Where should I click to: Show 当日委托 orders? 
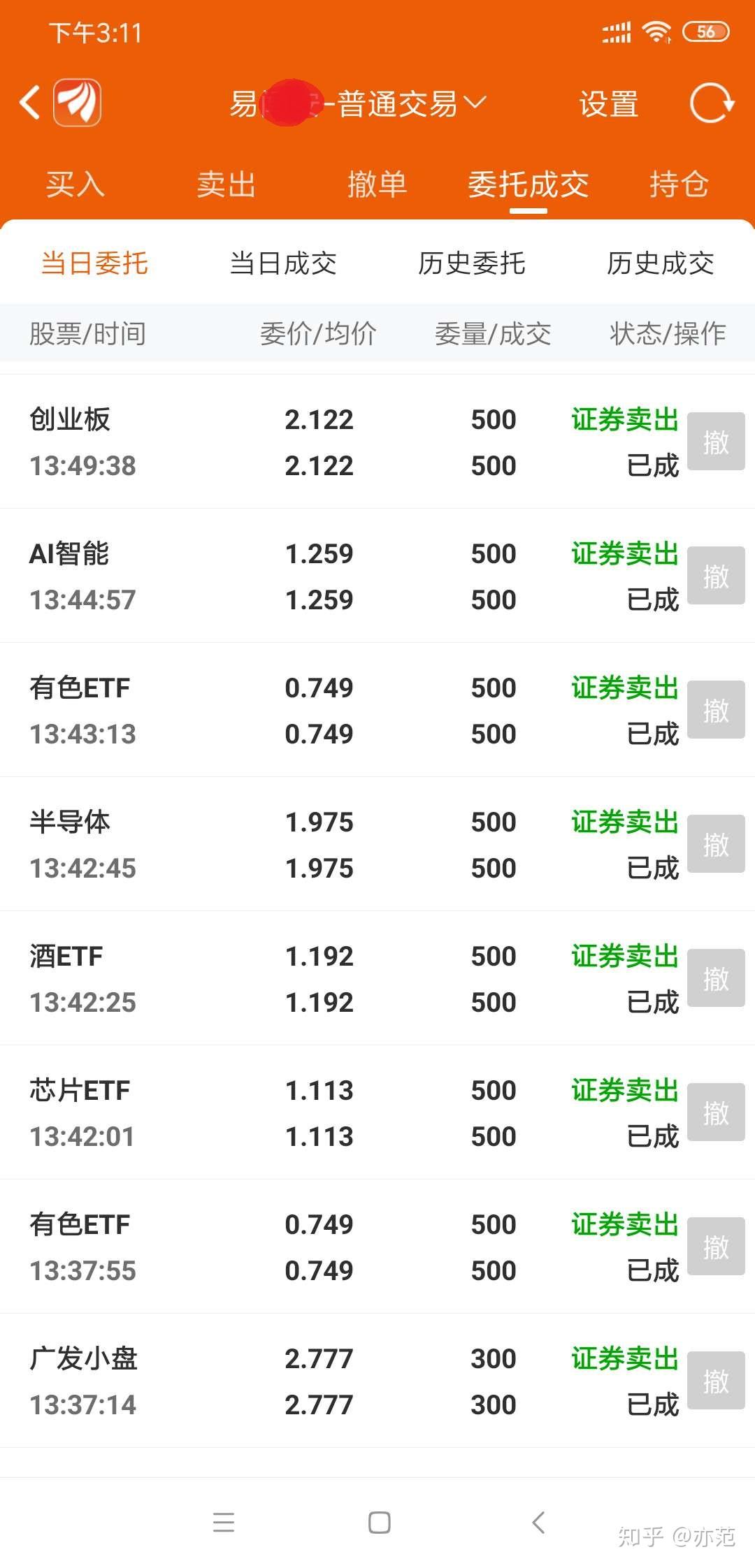(94, 263)
